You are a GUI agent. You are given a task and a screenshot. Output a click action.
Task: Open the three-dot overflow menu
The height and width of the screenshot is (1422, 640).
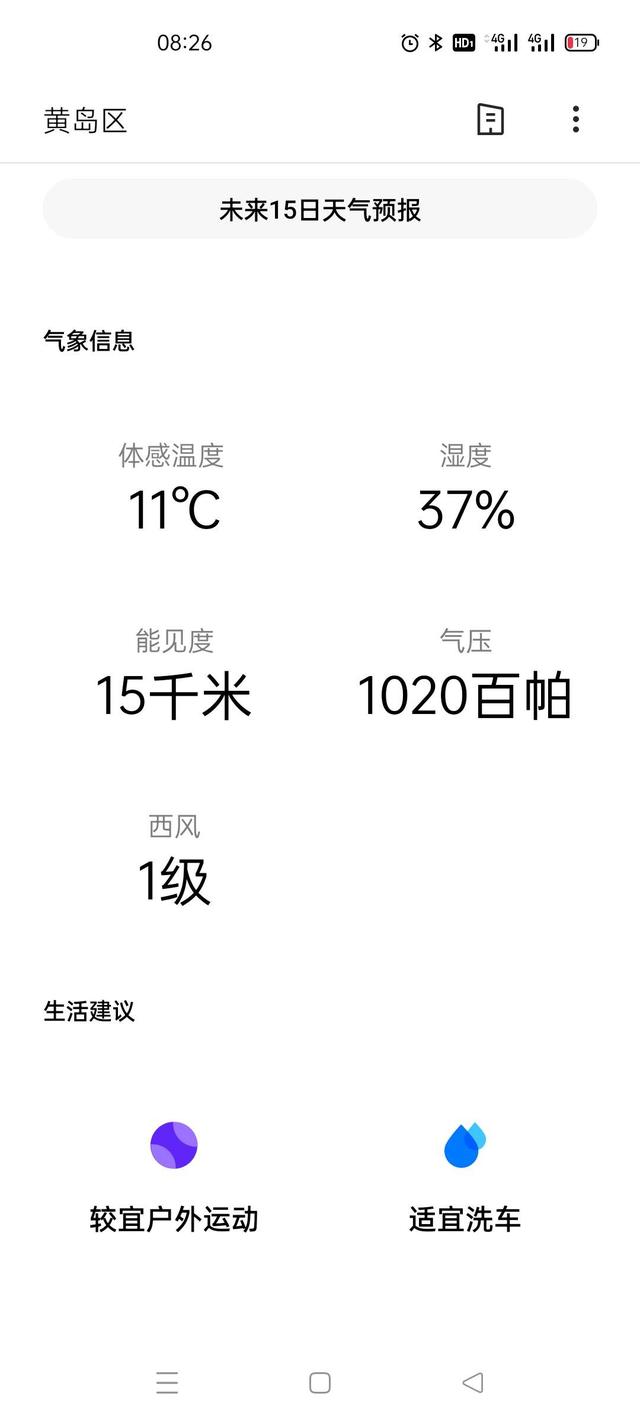click(575, 120)
